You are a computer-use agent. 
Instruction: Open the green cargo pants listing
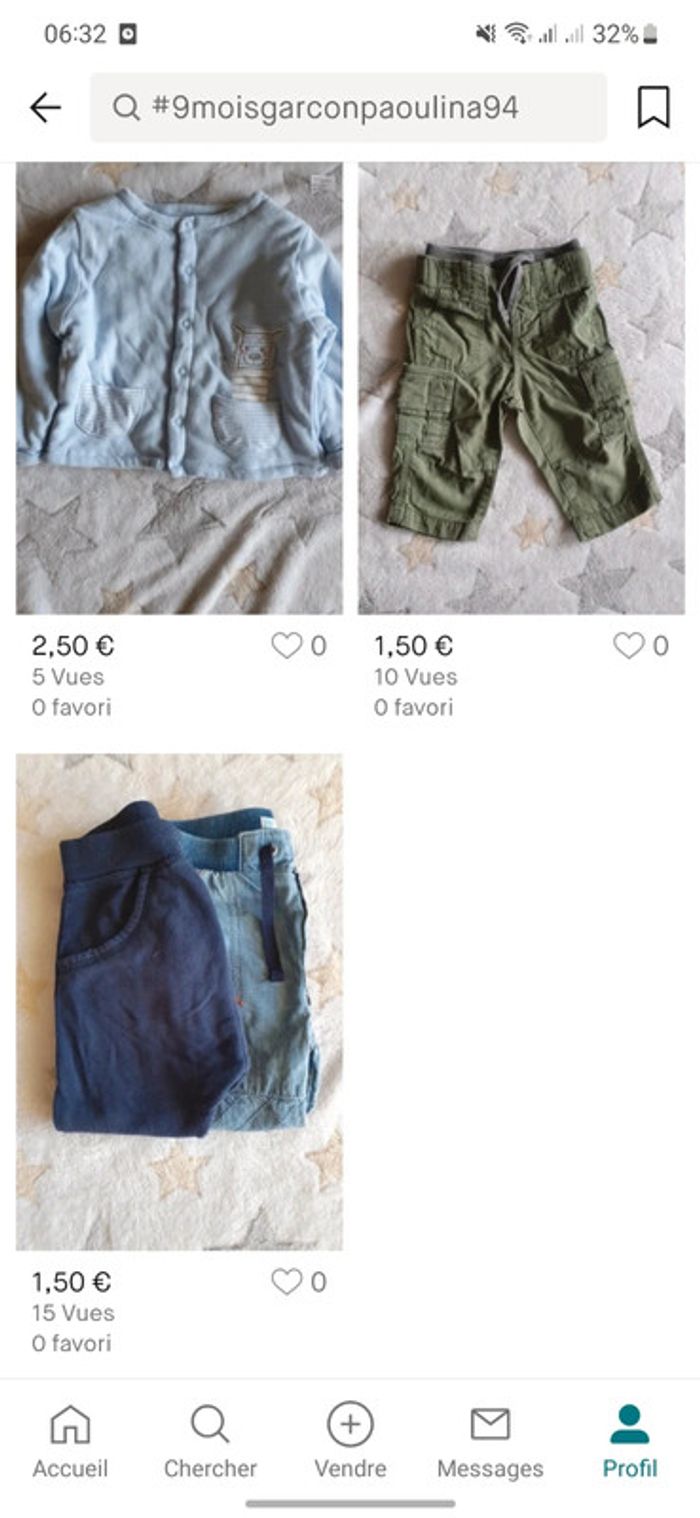pyautogui.click(x=521, y=388)
